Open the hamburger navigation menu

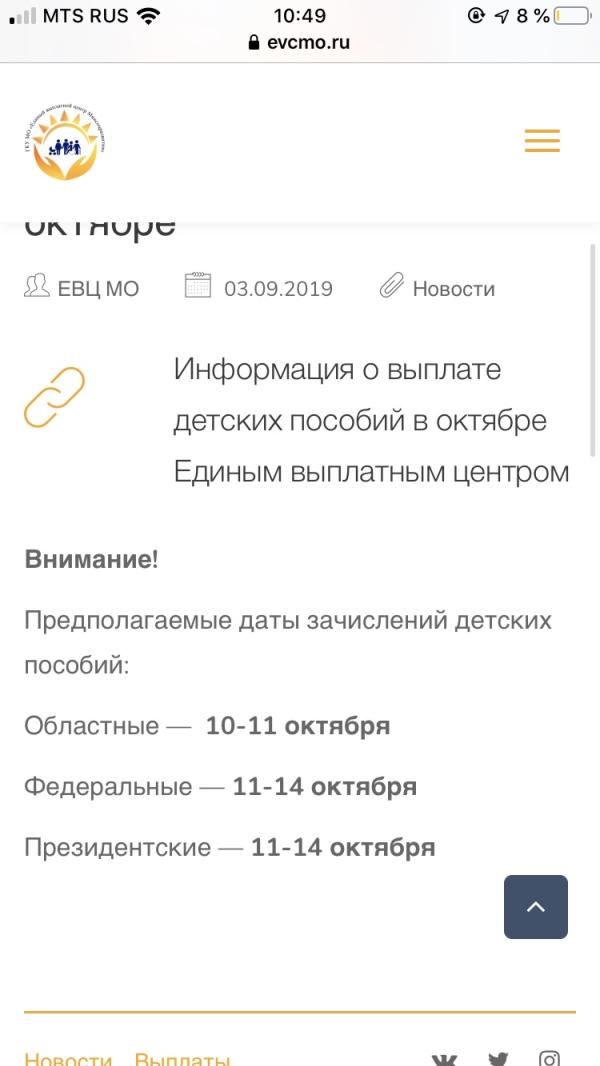[542, 141]
